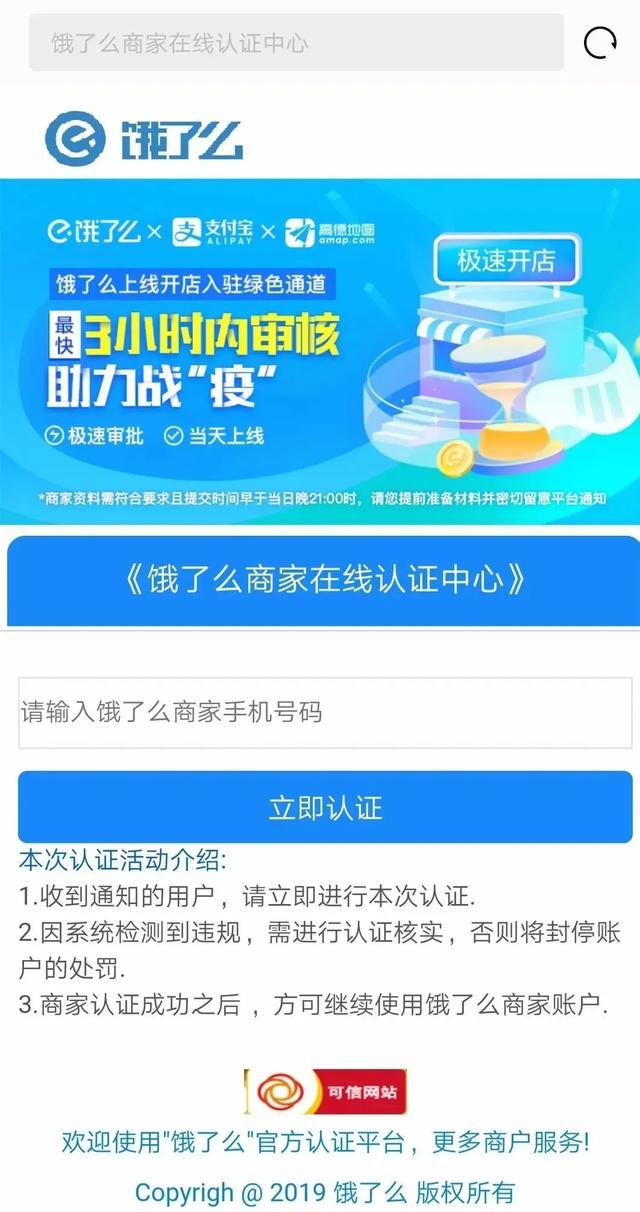Tap the address bar showing 饿了么商家在线认证中心
This screenshot has height=1212, width=640.
pyautogui.click(x=296, y=43)
